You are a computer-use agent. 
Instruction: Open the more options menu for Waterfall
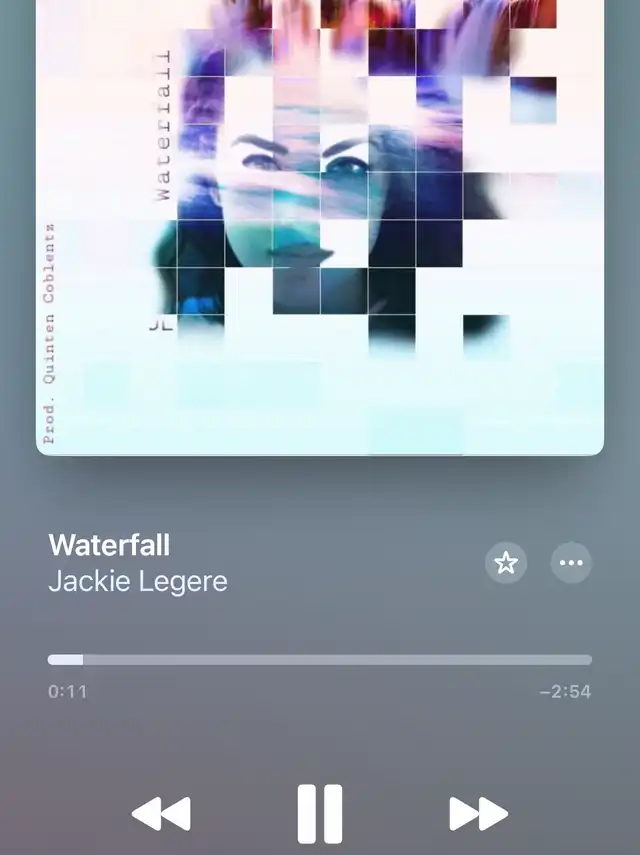pyautogui.click(x=571, y=563)
